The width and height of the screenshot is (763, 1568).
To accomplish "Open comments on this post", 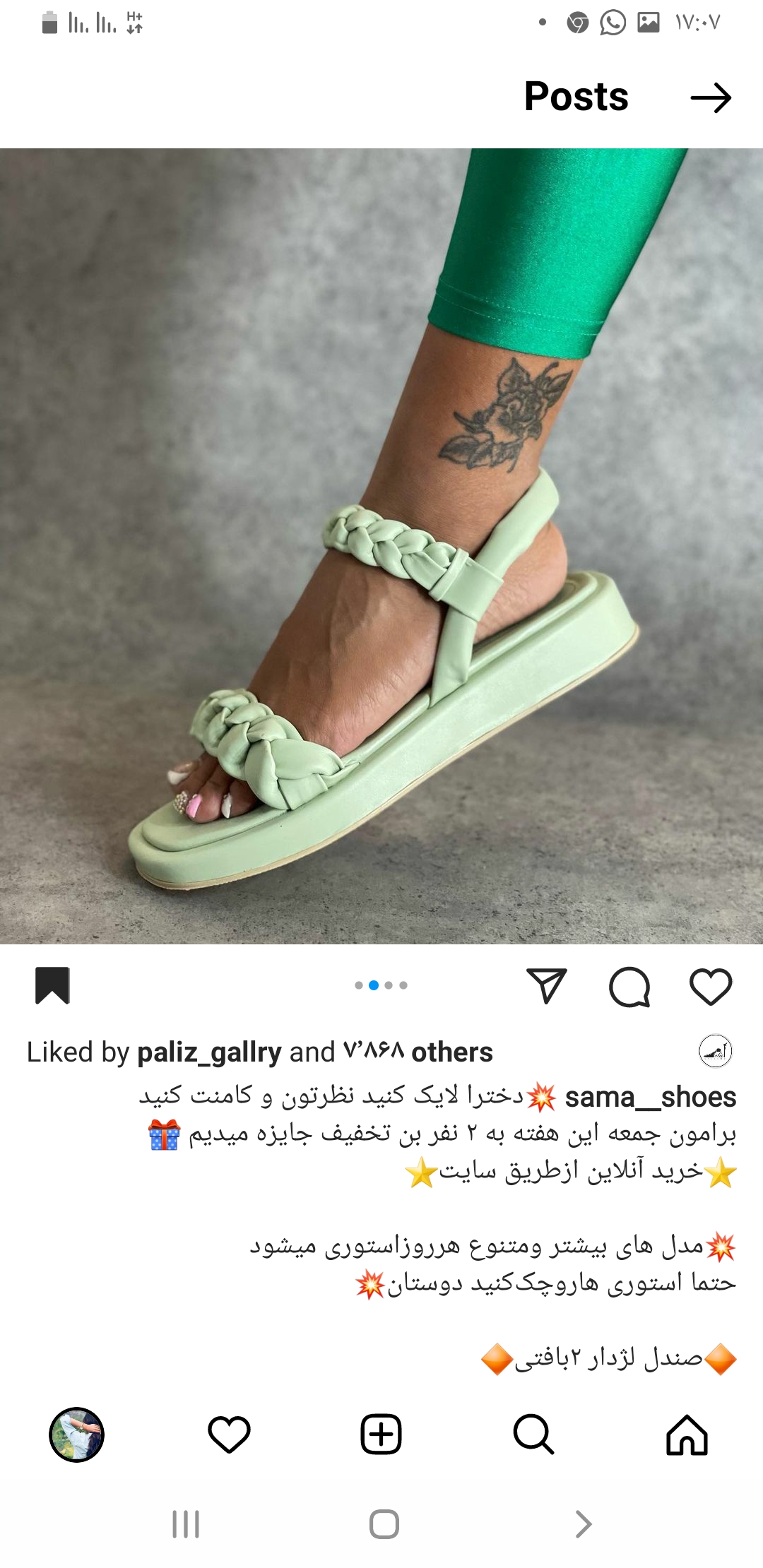I will 629,986.
